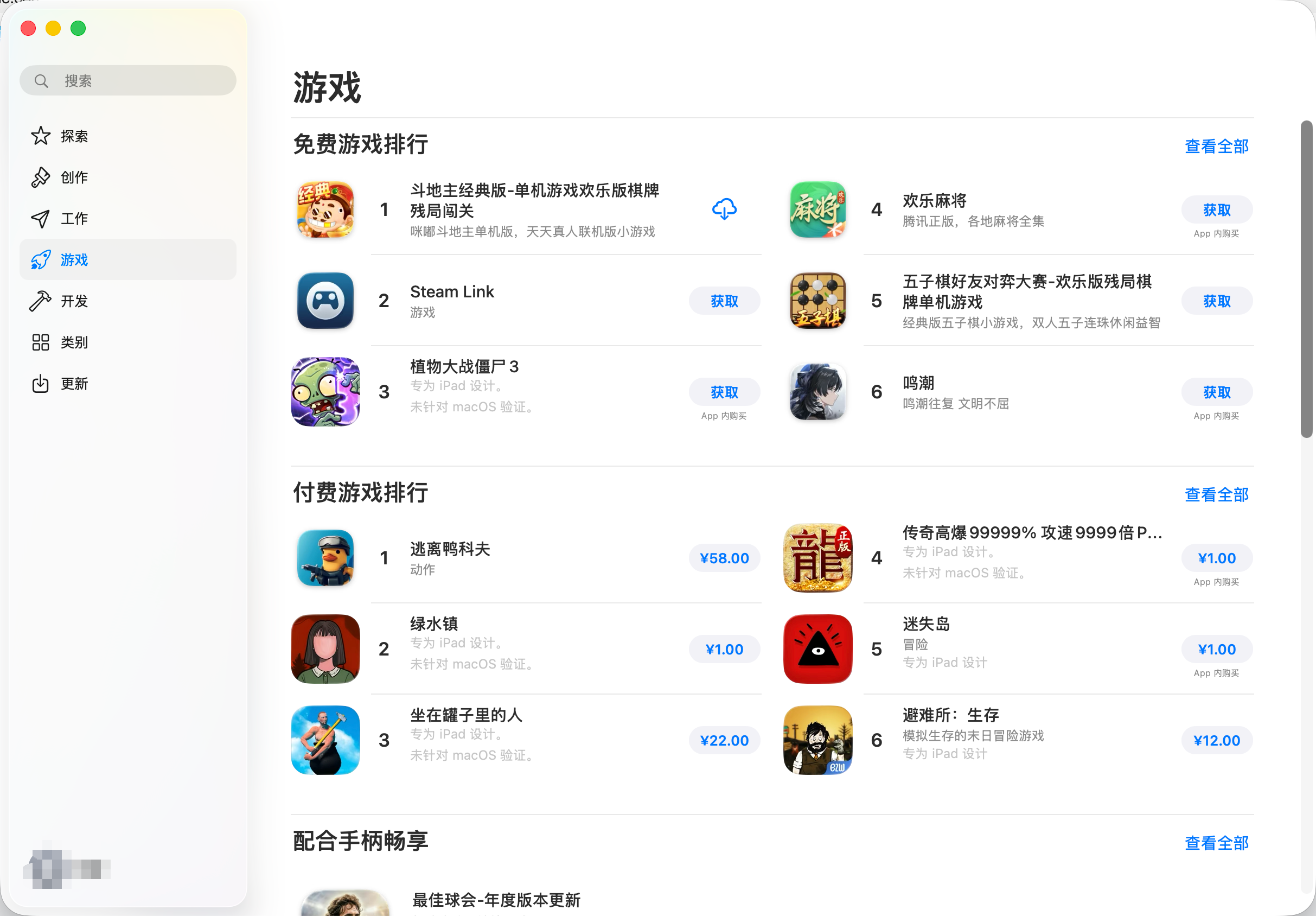Open the 更新 section
This screenshot has height=916, width=1316.
pyautogui.click(x=74, y=384)
